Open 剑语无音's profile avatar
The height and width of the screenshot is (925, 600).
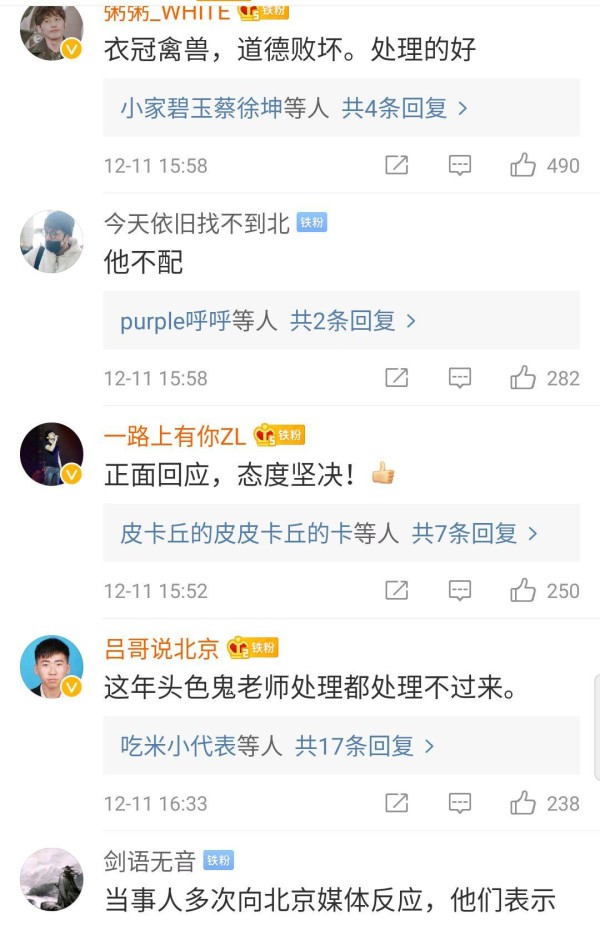[51, 878]
